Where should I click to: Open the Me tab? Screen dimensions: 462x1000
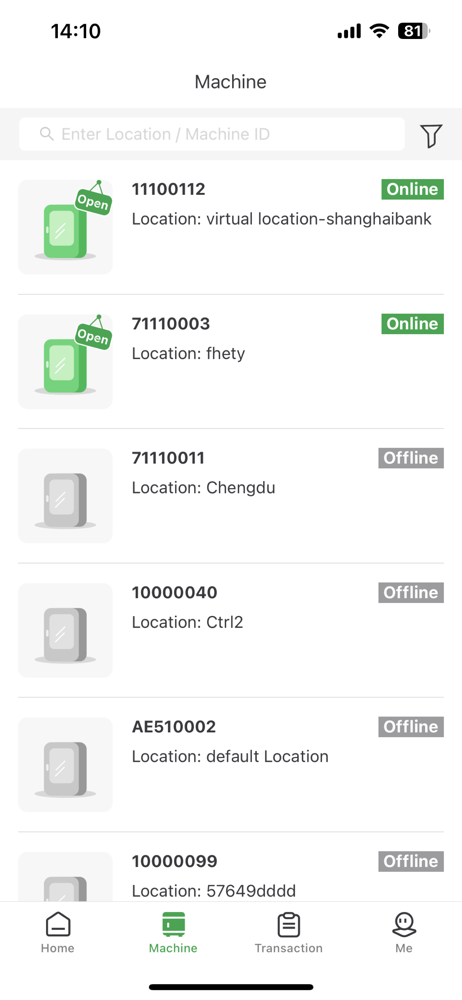pyautogui.click(x=404, y=932)
